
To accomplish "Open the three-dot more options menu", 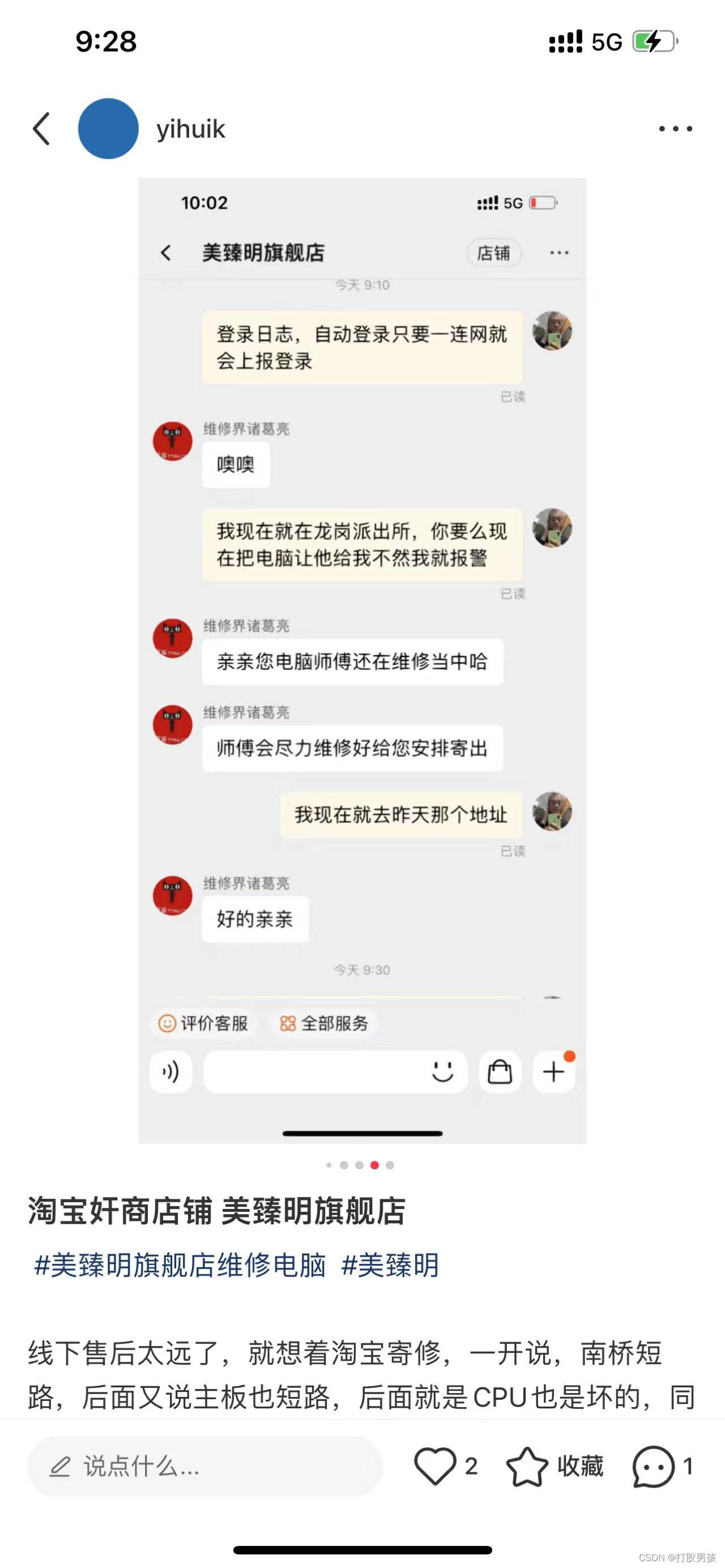I will [x=675, y=129].
